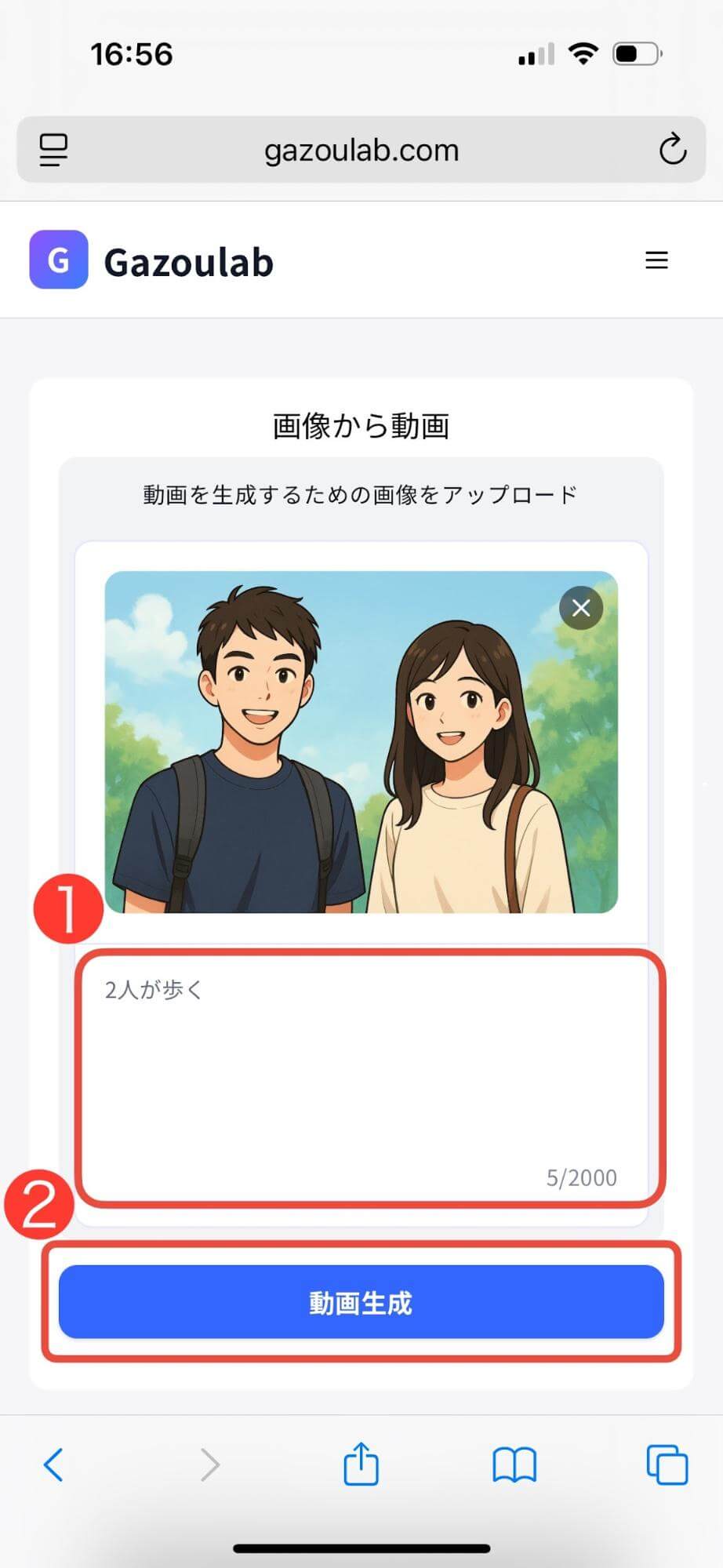Remove the uploaded couple image
723x1568 pixels.
click(580, 609)
